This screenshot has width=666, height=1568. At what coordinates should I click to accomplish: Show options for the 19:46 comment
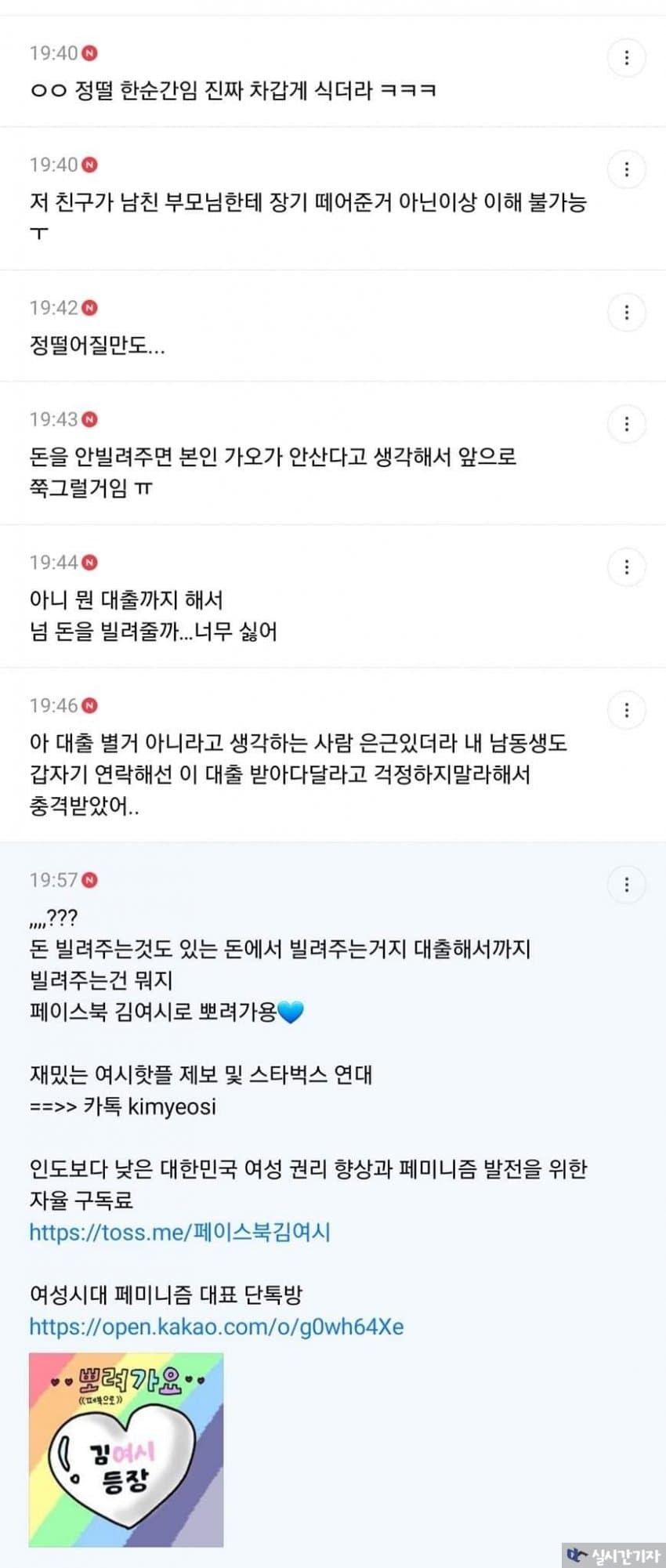point(626,710)
